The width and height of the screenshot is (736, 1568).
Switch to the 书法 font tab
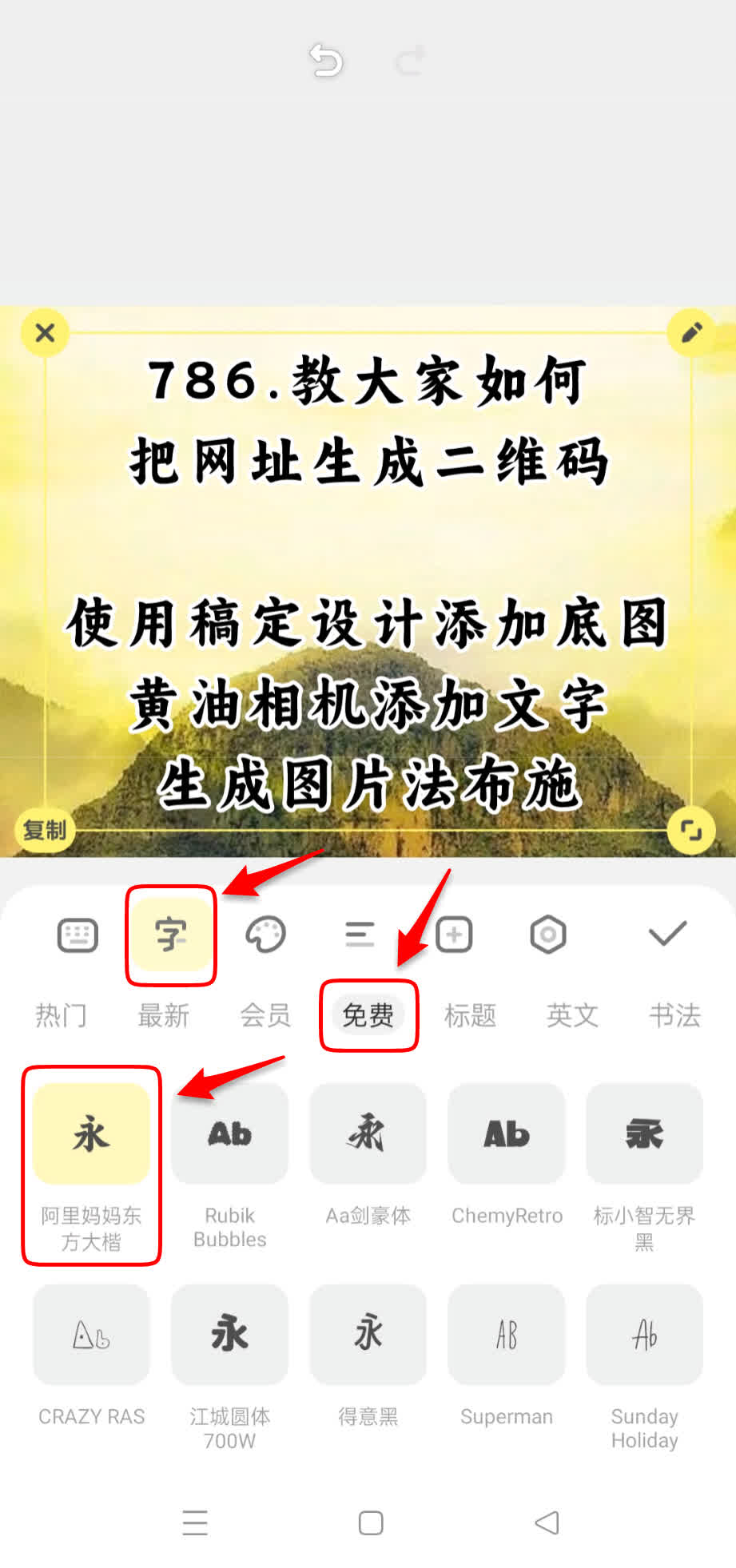[x=674, y=1016]
